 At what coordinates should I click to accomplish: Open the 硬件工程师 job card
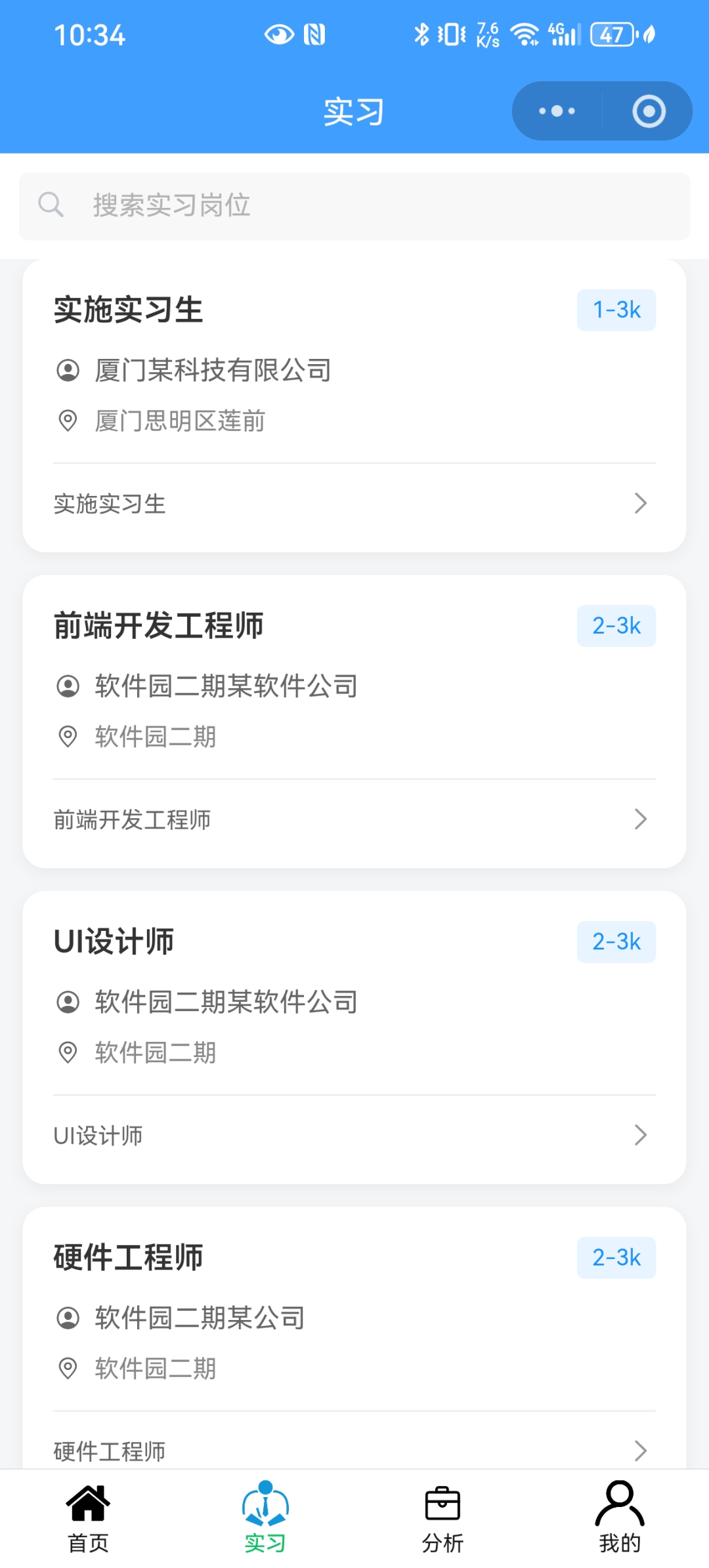coord(354,1338)
